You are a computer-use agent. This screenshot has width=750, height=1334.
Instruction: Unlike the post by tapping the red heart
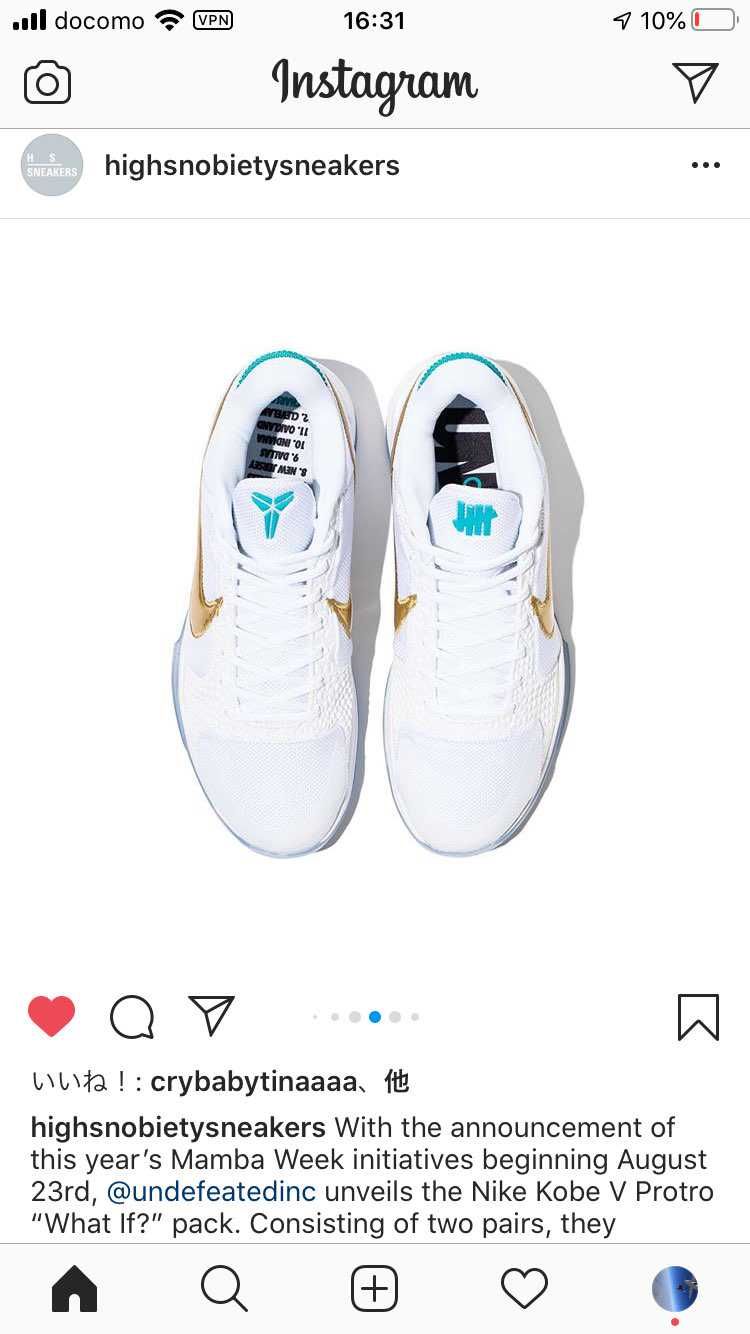[53, 1016]
